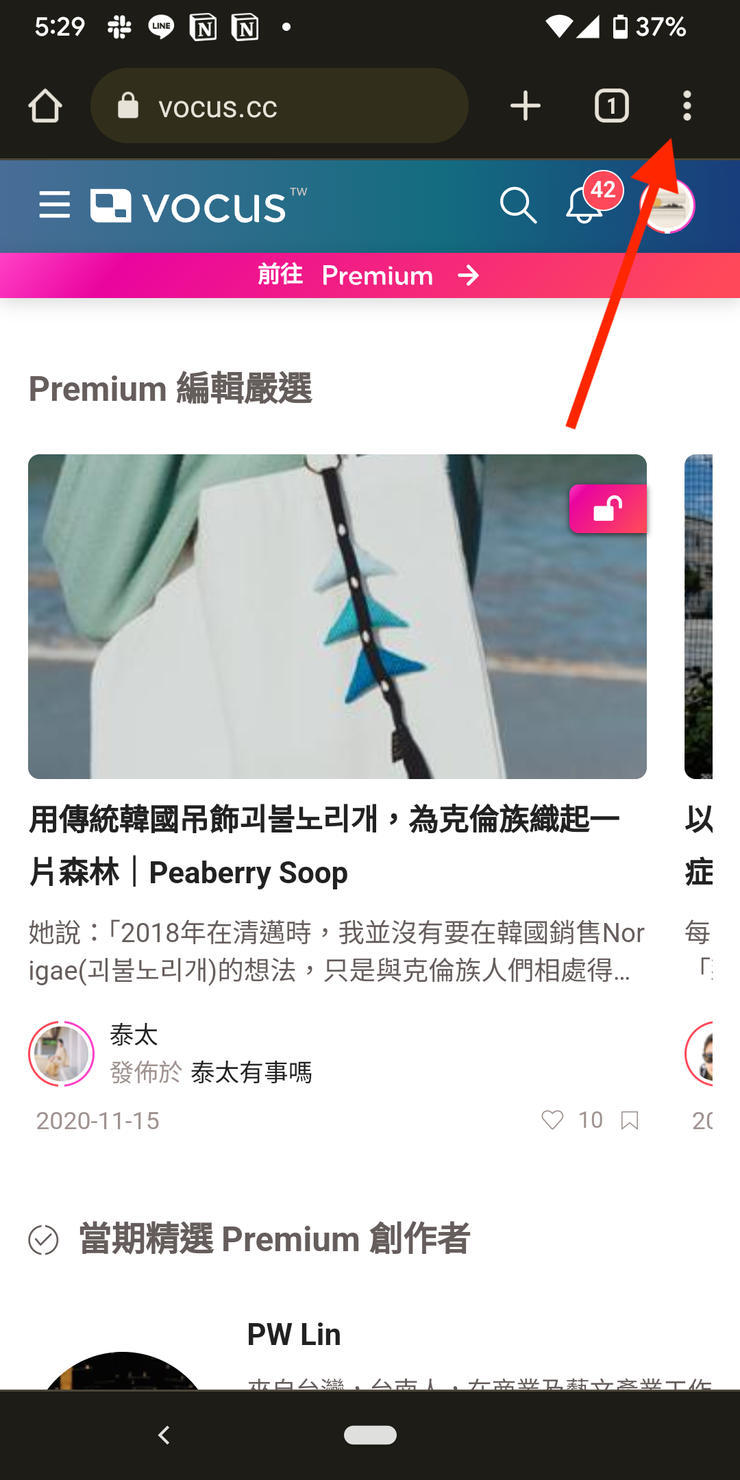View author 泰太's profile
Viewport: 740px width, 1480px height.
tap(134, 1034)
